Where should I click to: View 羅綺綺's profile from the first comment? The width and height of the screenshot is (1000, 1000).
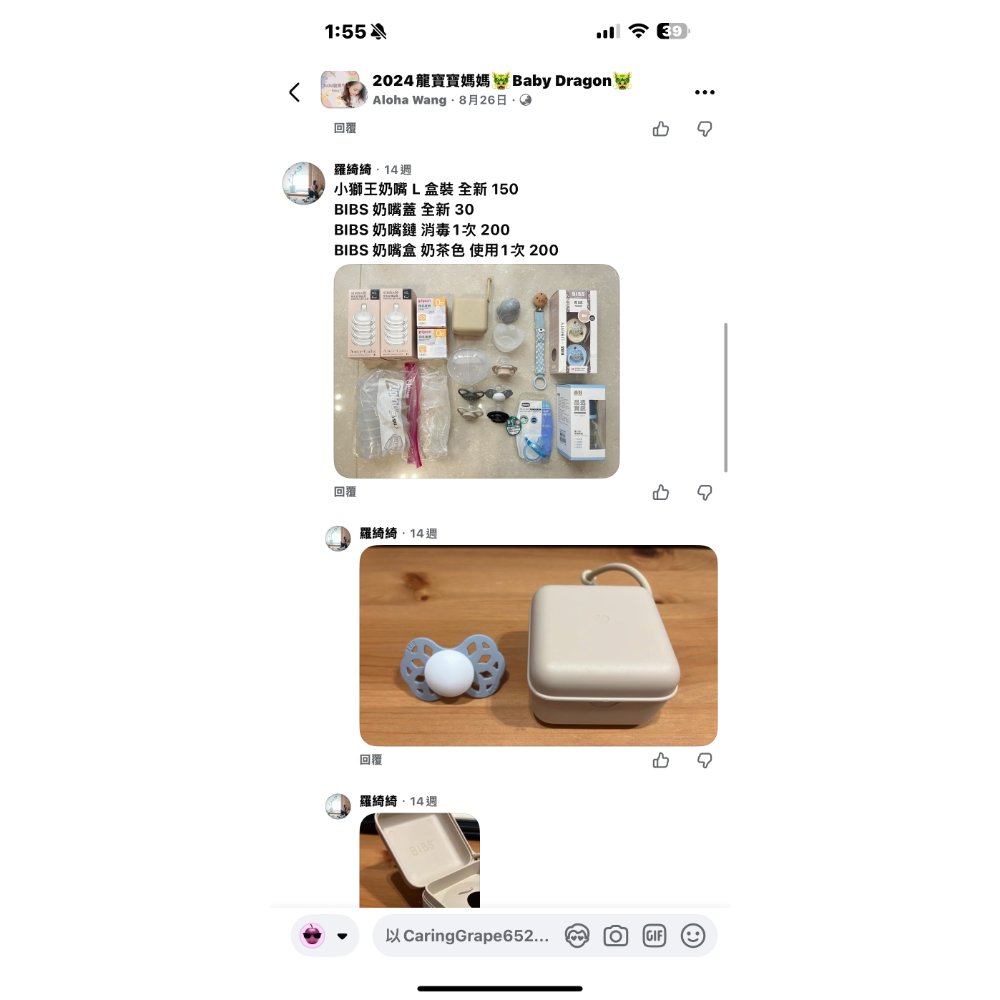pyautogui.click(x=303, y=183)
